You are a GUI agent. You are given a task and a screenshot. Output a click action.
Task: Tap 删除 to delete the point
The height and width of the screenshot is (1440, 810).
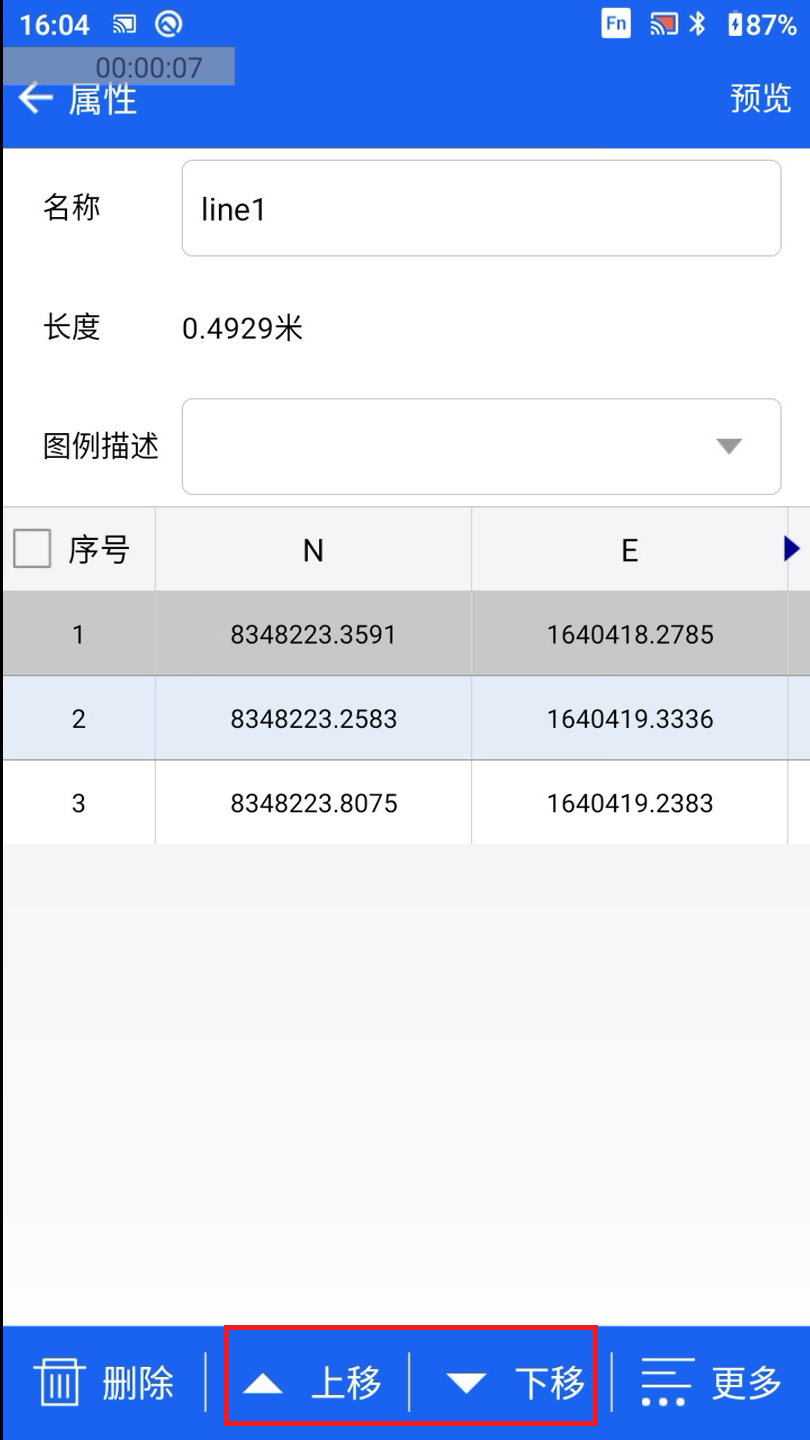click(105, 1383)
